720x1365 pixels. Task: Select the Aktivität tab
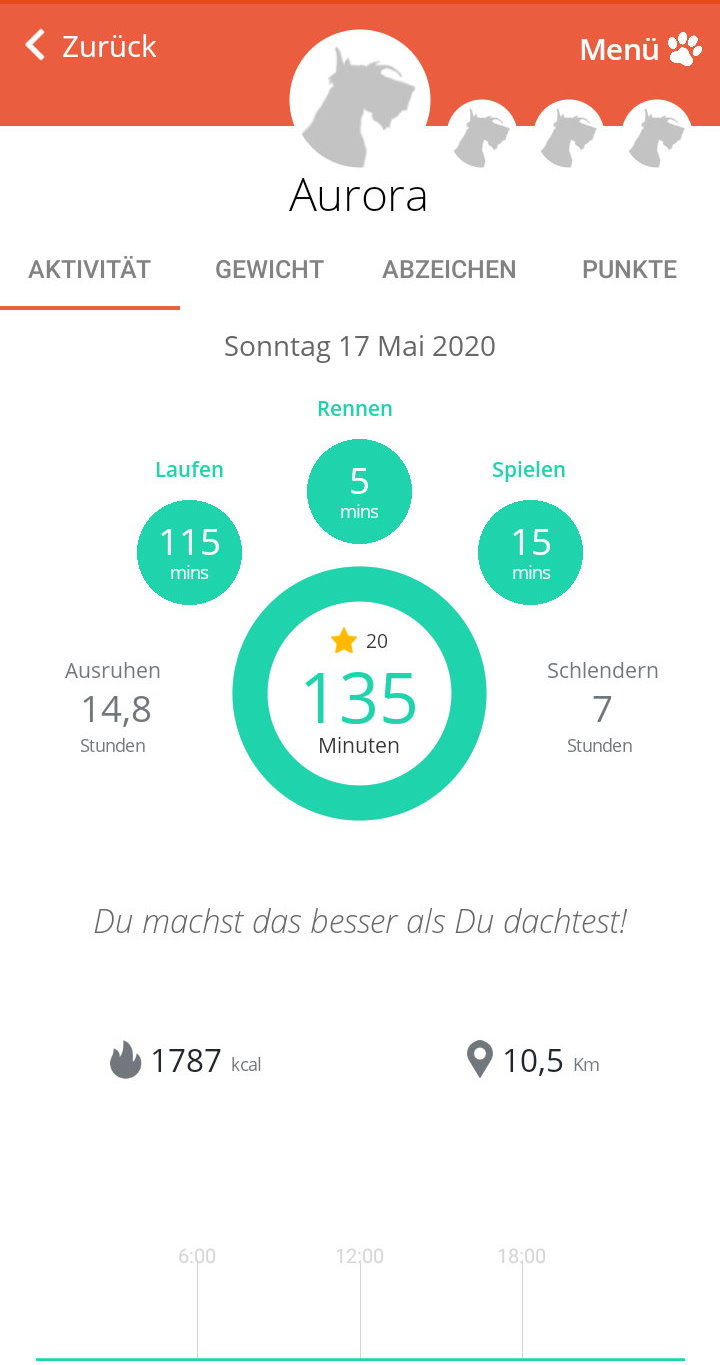click(90, 270)
